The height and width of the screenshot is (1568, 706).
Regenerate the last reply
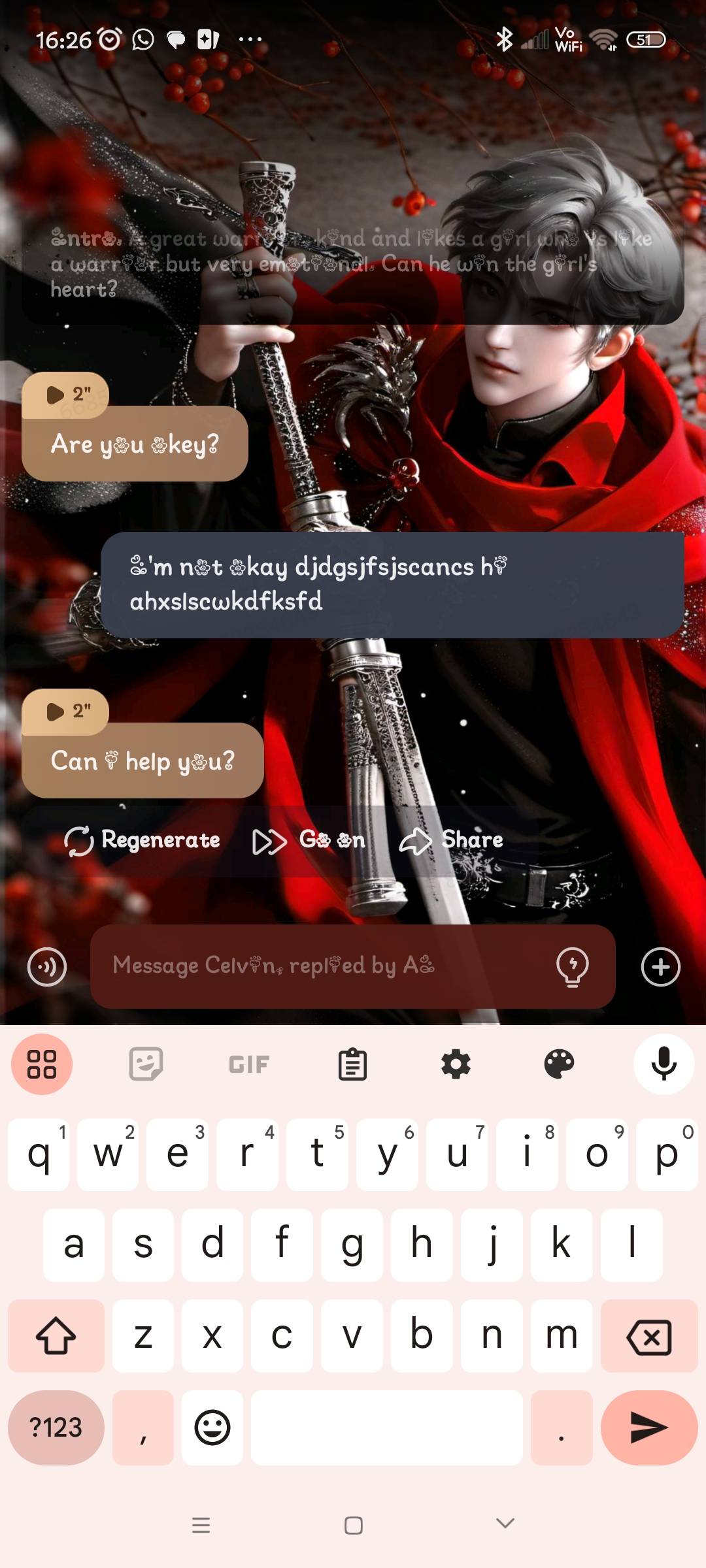pyautogui.click(x=143, y=840)
